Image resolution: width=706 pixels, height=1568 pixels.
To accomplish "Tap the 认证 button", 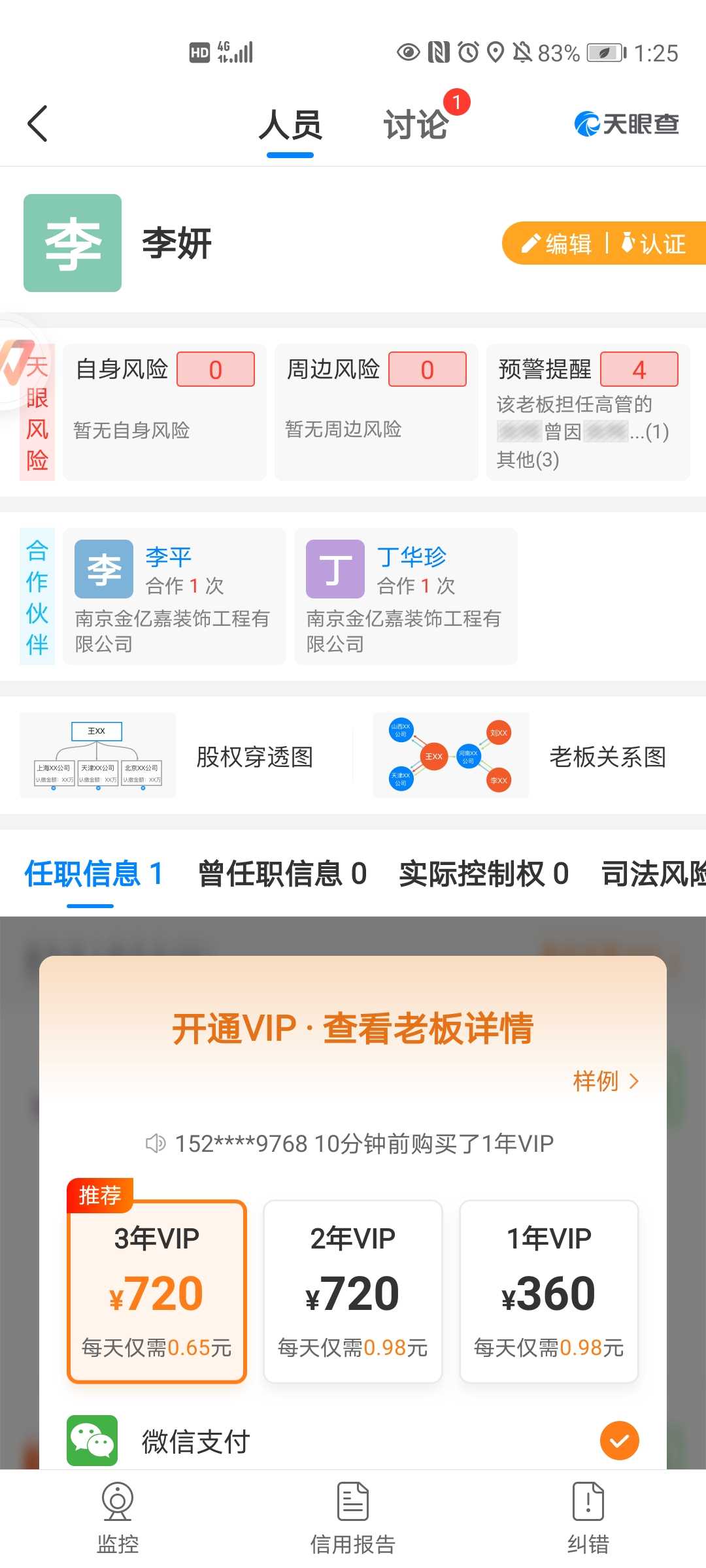I will [654, 244].
